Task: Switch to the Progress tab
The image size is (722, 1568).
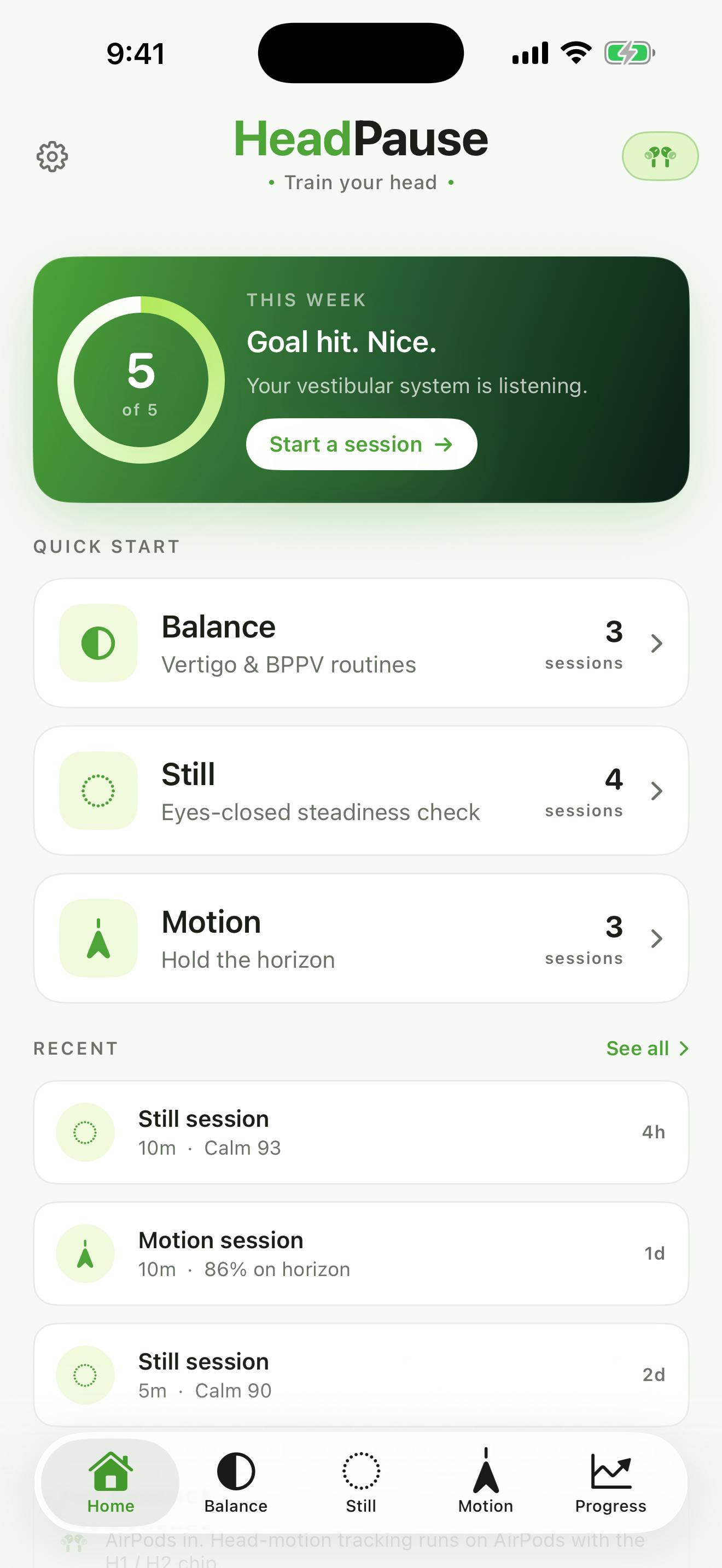Action: pos(610,1482)
